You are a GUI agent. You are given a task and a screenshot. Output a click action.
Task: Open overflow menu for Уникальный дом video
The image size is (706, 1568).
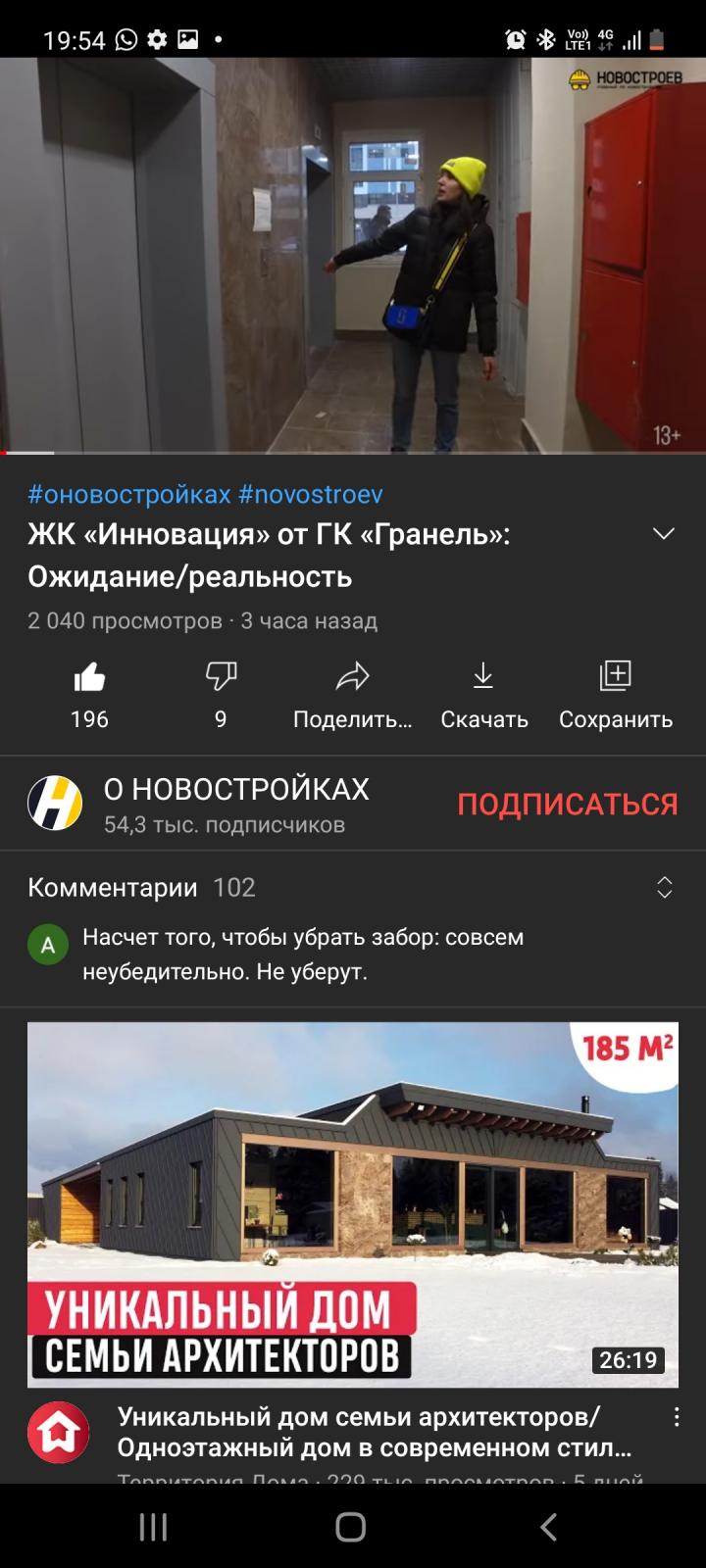point(676,1417)
